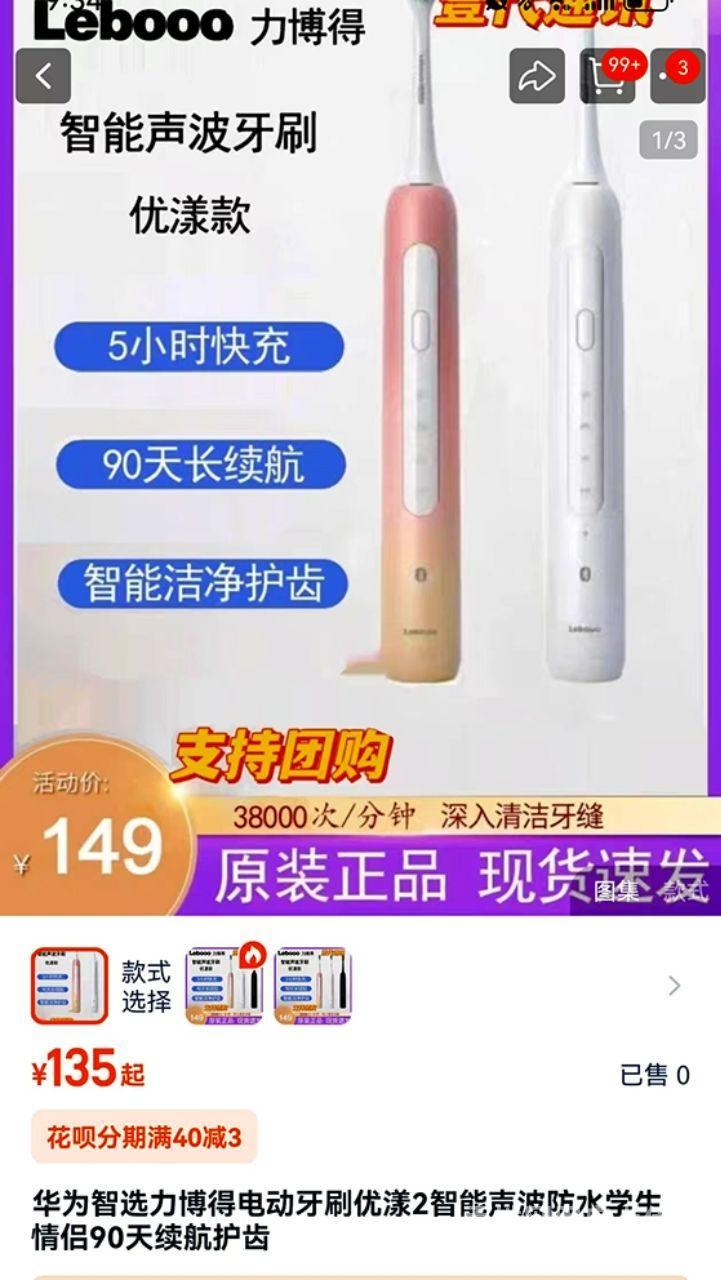Switch to the 款式 styles tab
The width and height of the screenshot is (721, 1280).
[683, 890]
